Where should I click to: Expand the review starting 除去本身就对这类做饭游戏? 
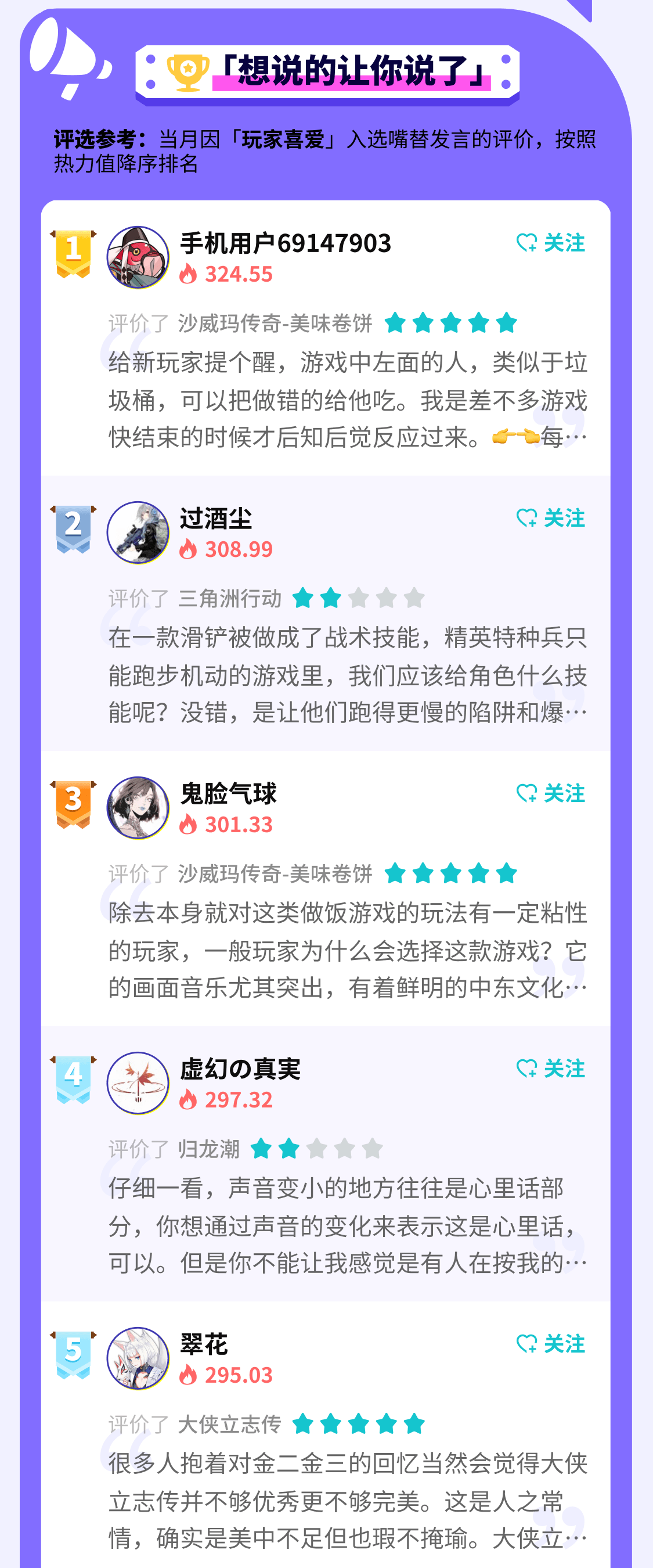[347, 950]
